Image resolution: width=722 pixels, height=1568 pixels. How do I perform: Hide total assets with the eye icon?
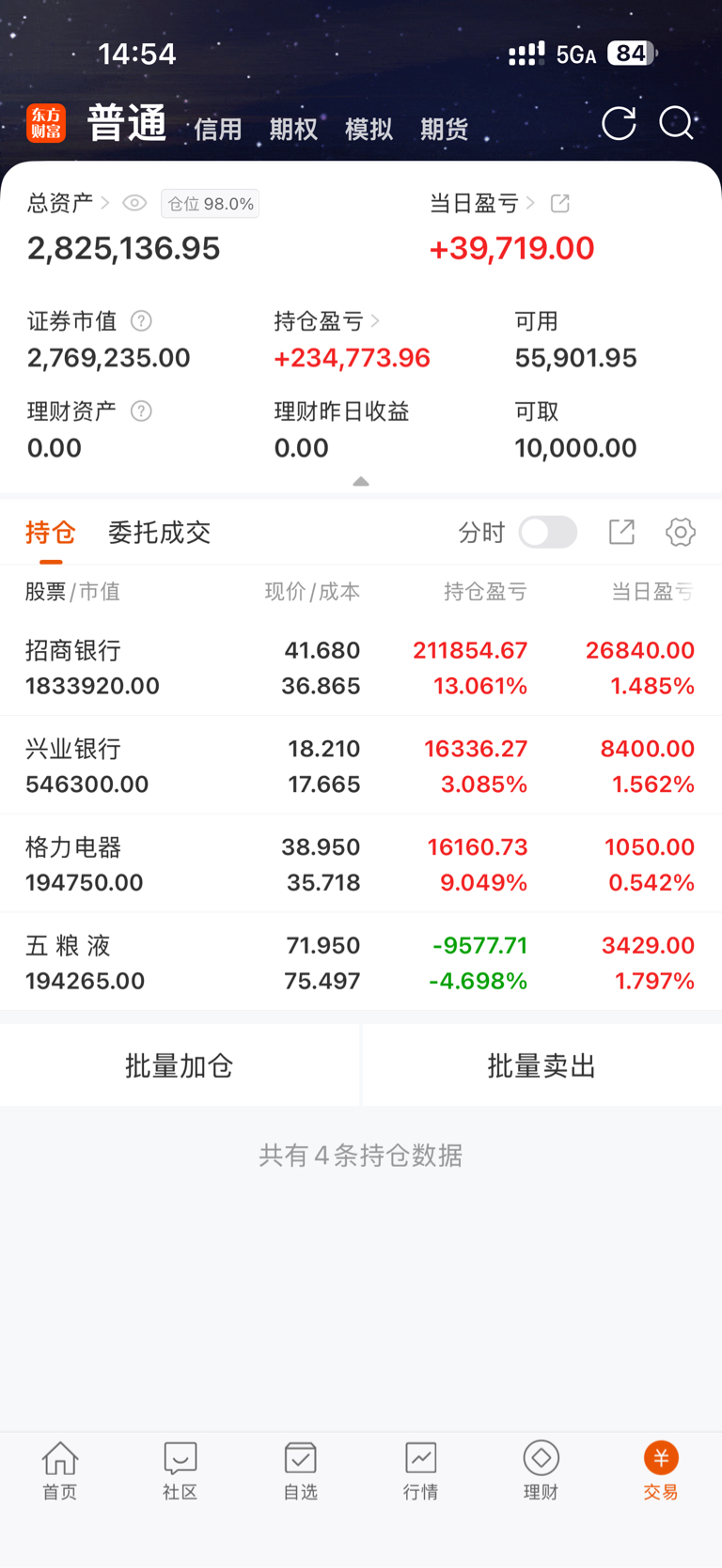pyautogui.click(x=134, y=203)
